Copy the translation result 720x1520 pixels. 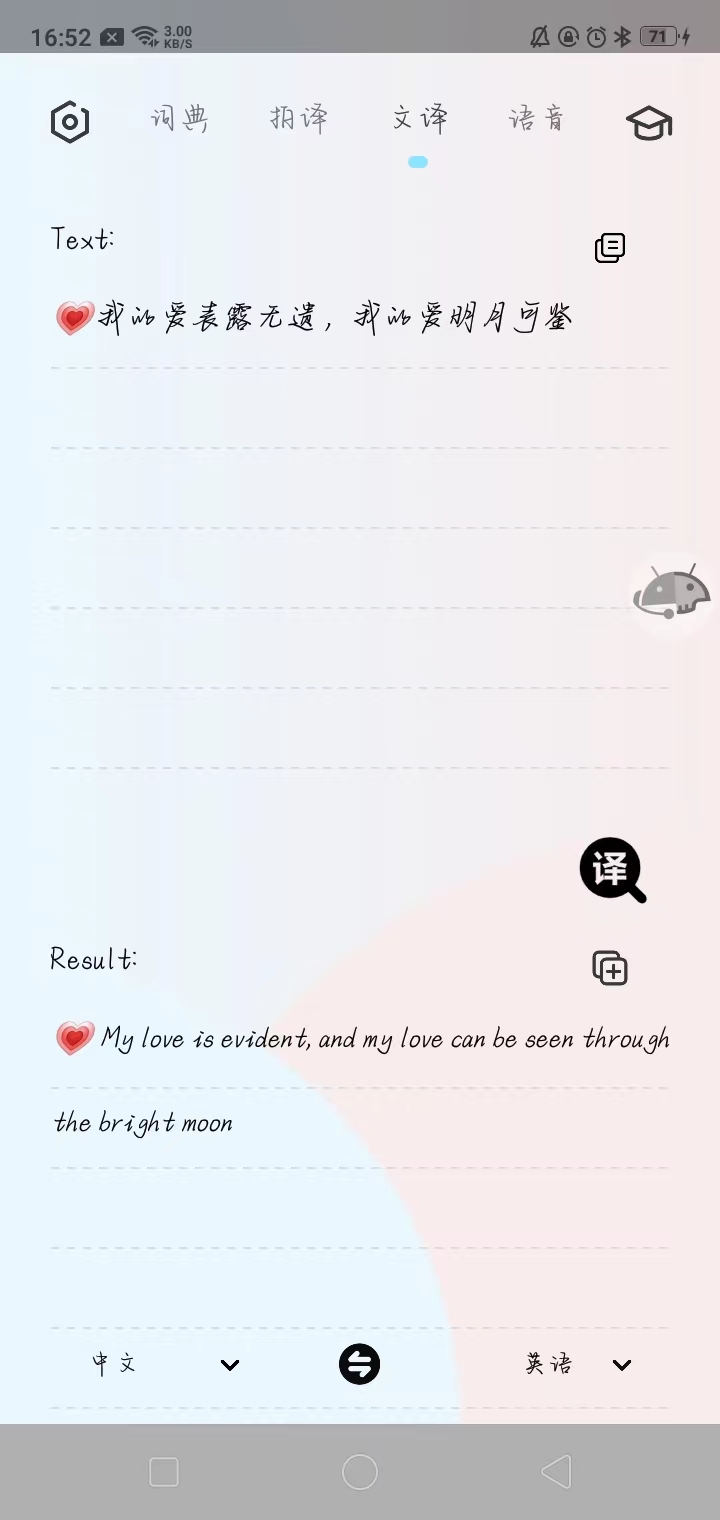(609, 968)
